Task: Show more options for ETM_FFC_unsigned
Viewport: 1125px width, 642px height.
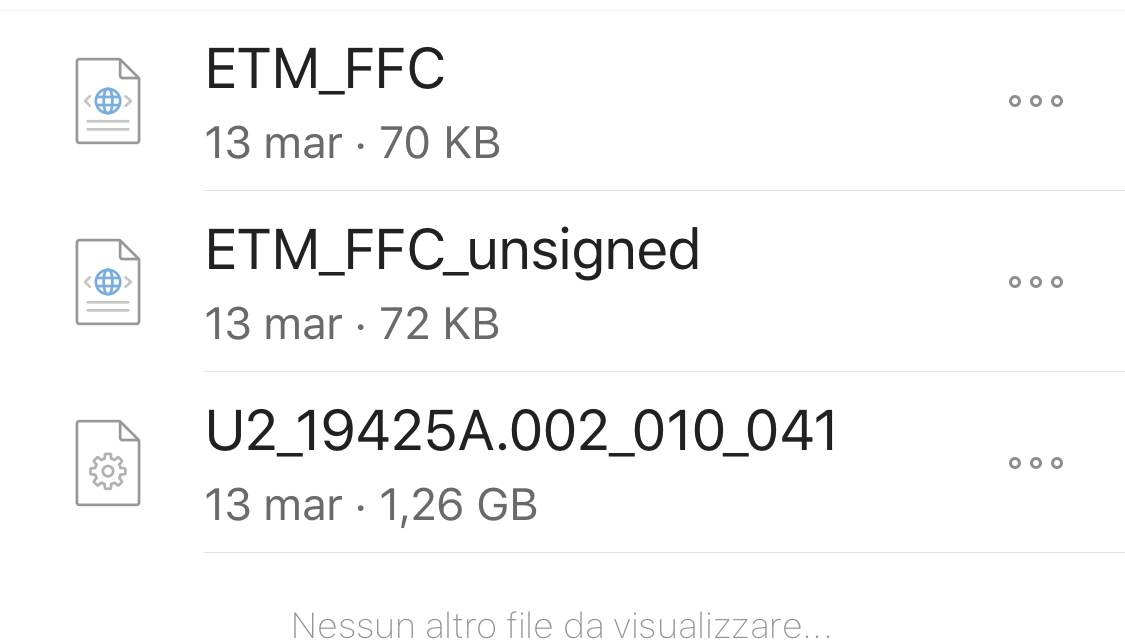Action: (x=1035, y=282)
